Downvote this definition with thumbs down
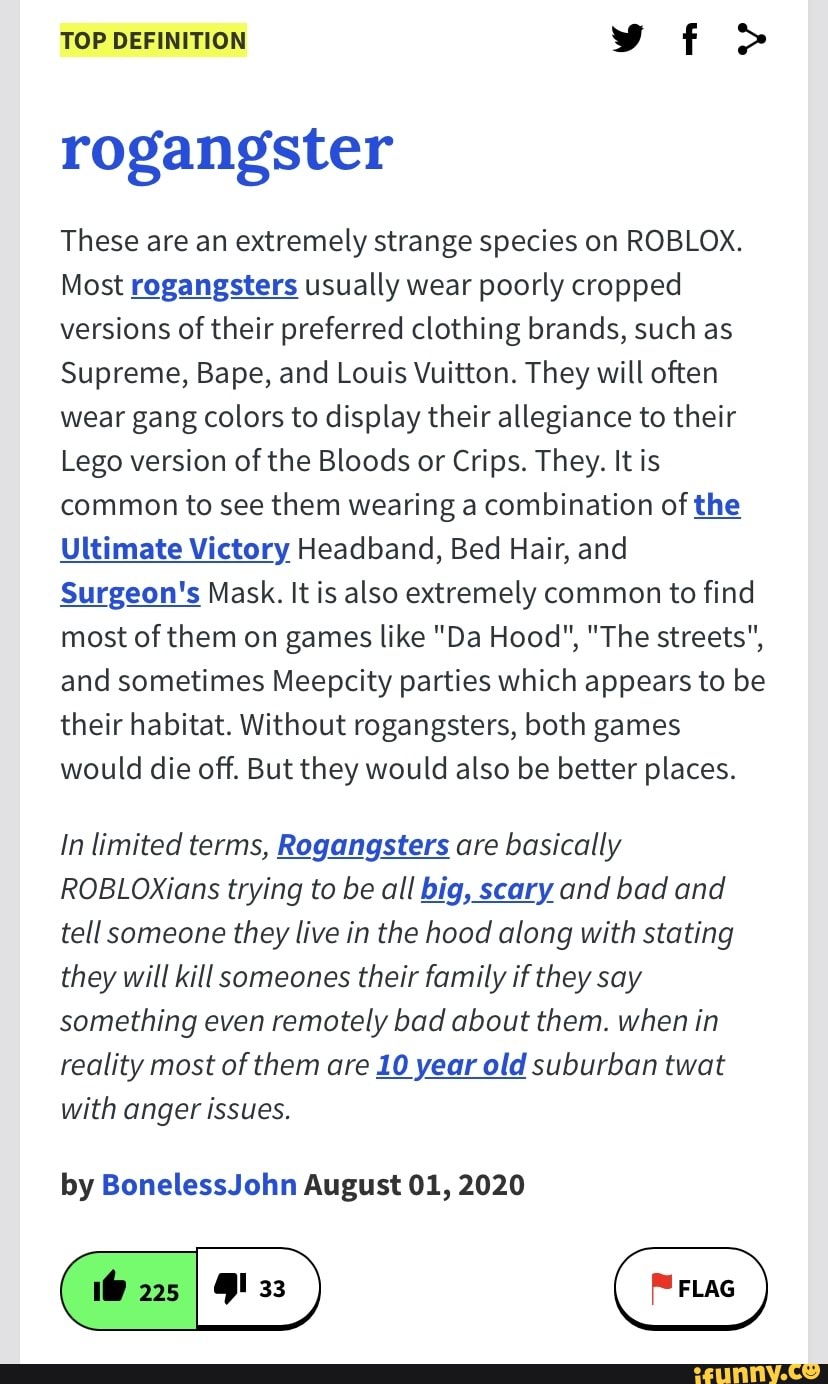Image resolution: width=828 pixels, height=1384 pixels. click(258, 1289)
